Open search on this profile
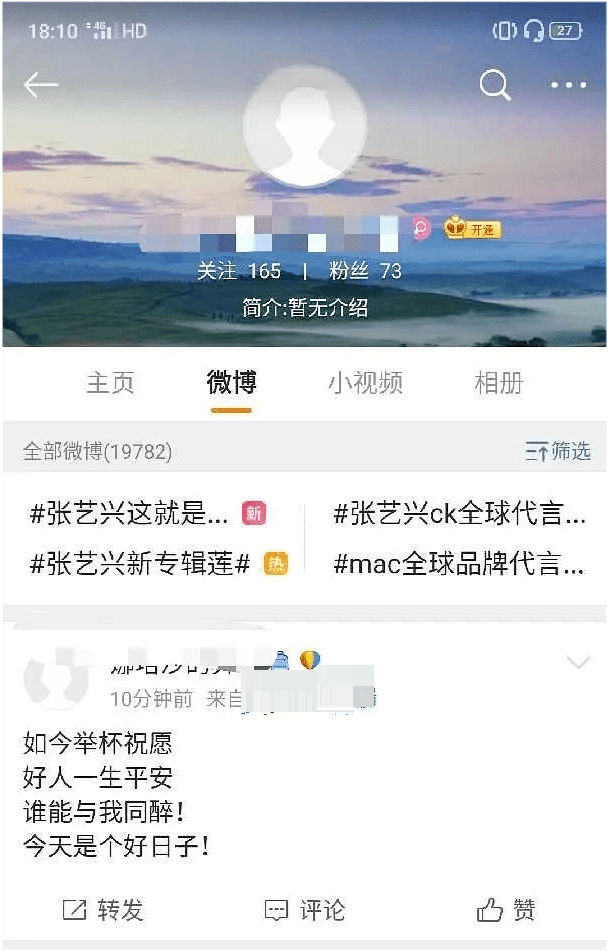Viewport: 608px width, 951px height. (495, 85)
